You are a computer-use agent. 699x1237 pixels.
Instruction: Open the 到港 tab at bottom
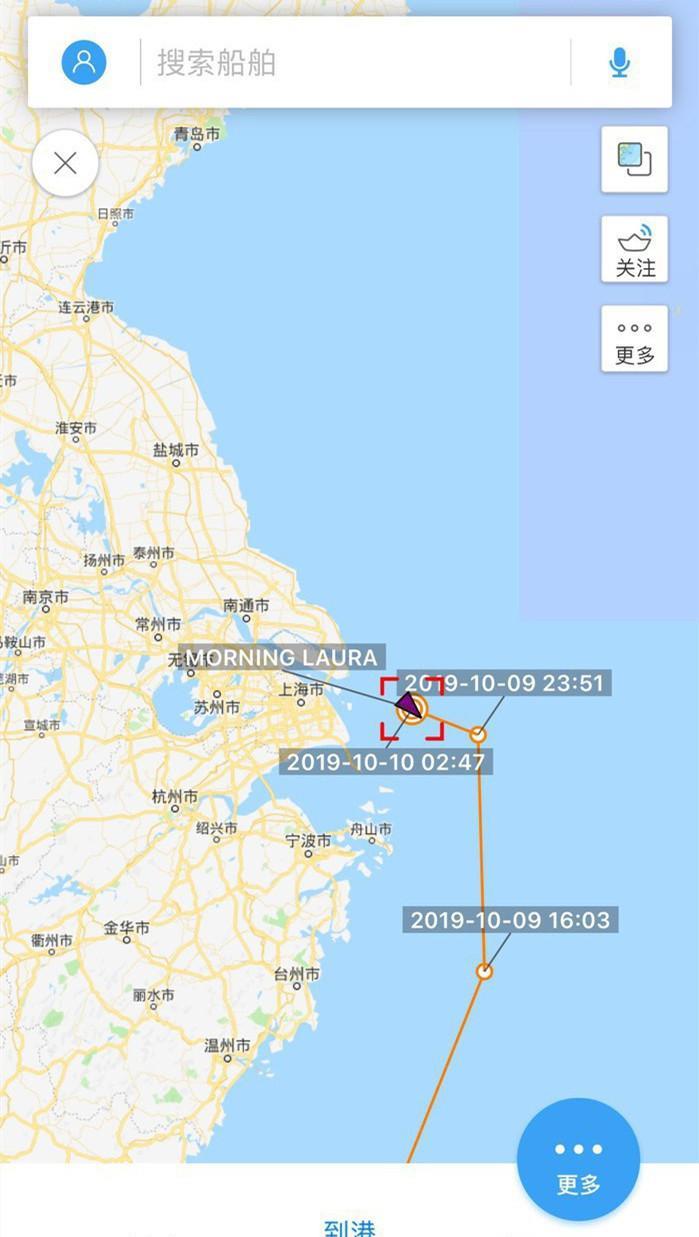349,1226
